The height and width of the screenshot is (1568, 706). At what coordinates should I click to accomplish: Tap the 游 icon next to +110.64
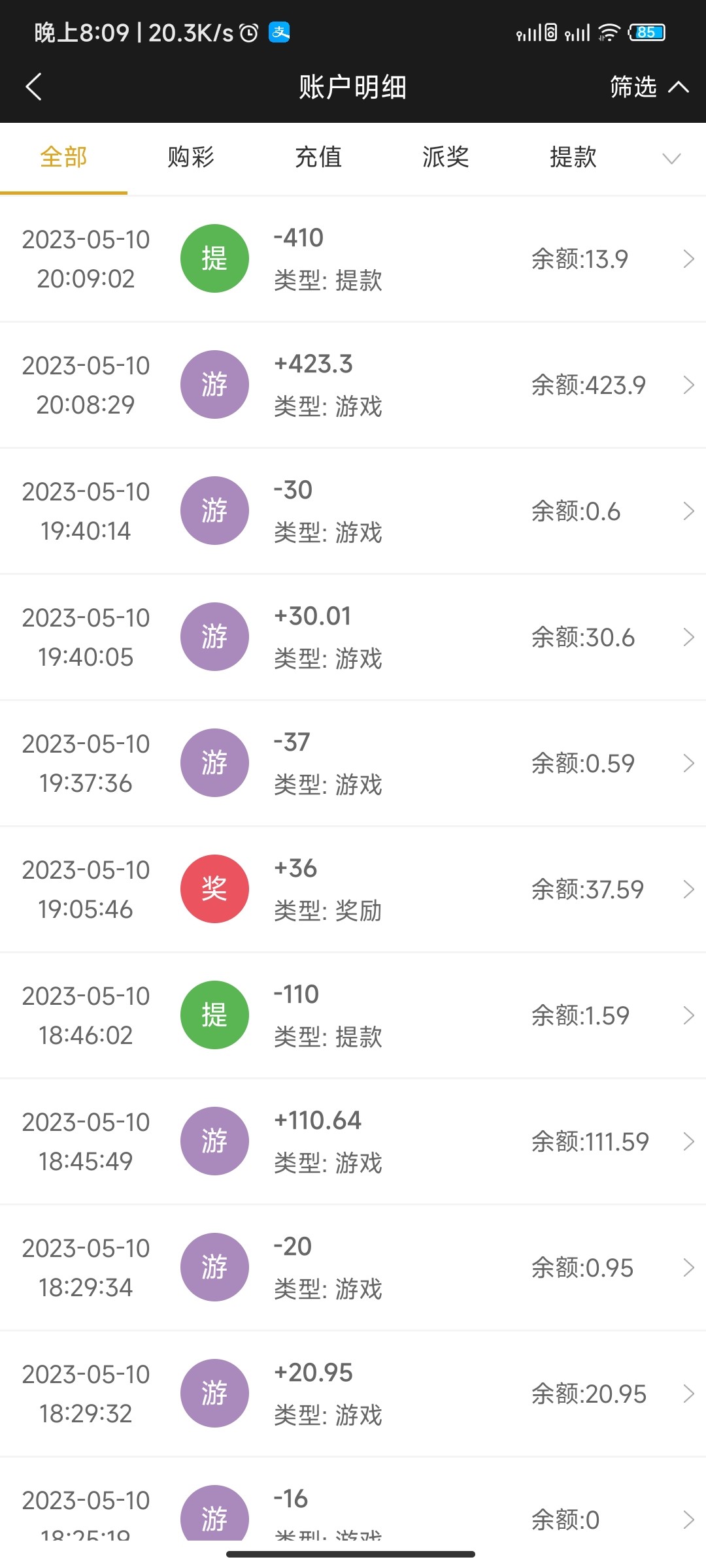[x=214, y=1141]
